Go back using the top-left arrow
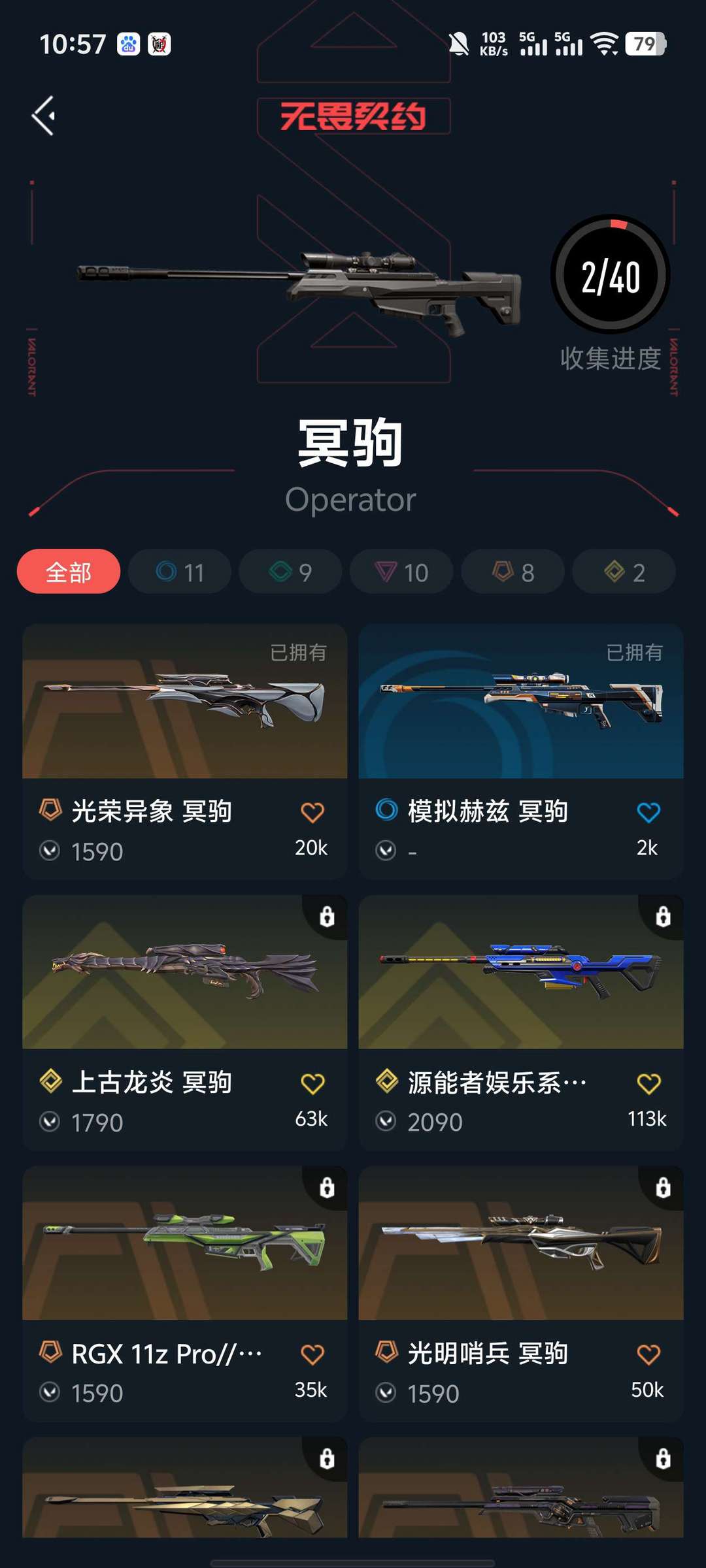 (44, 116)
